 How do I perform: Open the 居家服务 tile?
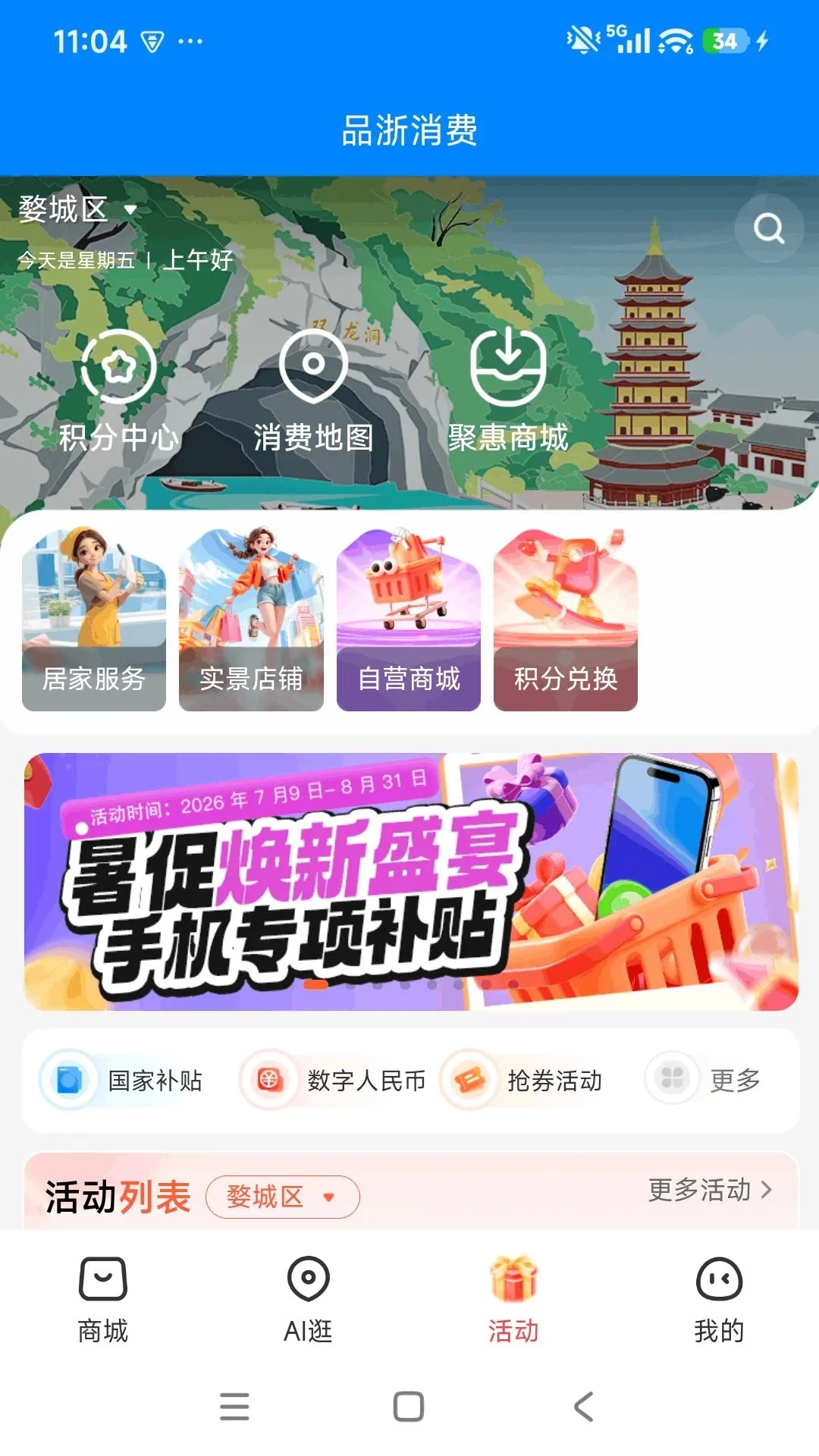coord(94,620)
